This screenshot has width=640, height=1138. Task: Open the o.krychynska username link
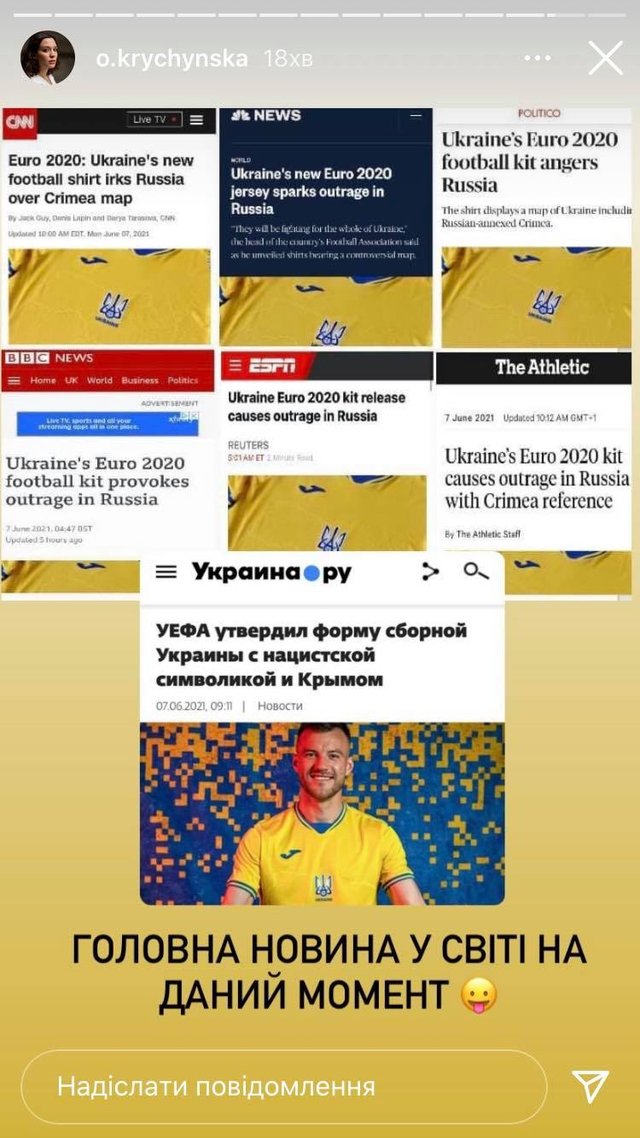click(x=172, y=59)
